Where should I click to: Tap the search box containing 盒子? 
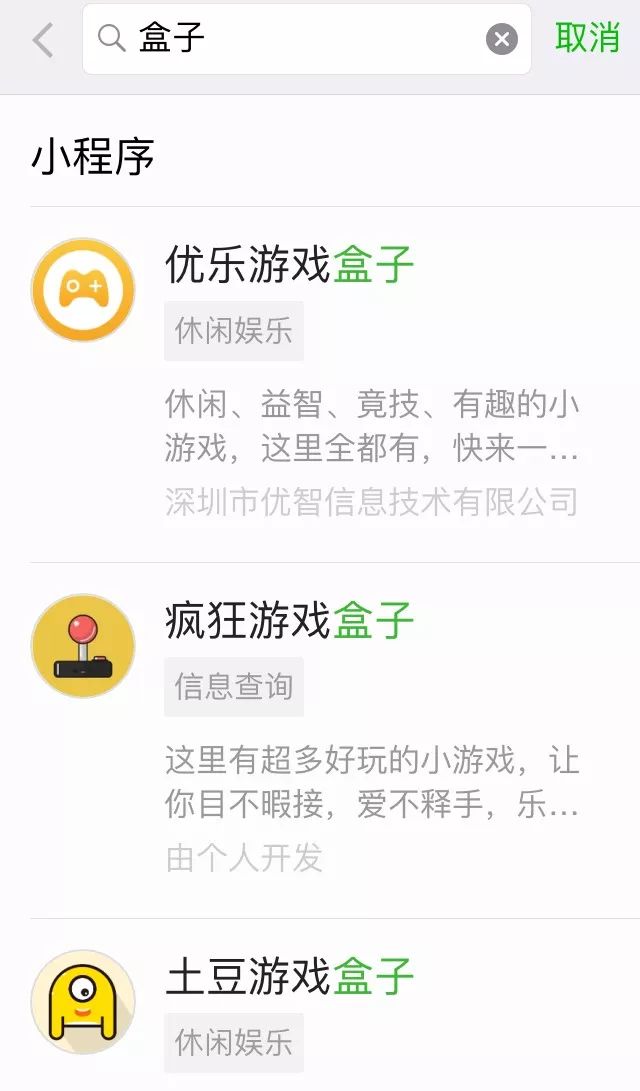click(x=307, y=39)
